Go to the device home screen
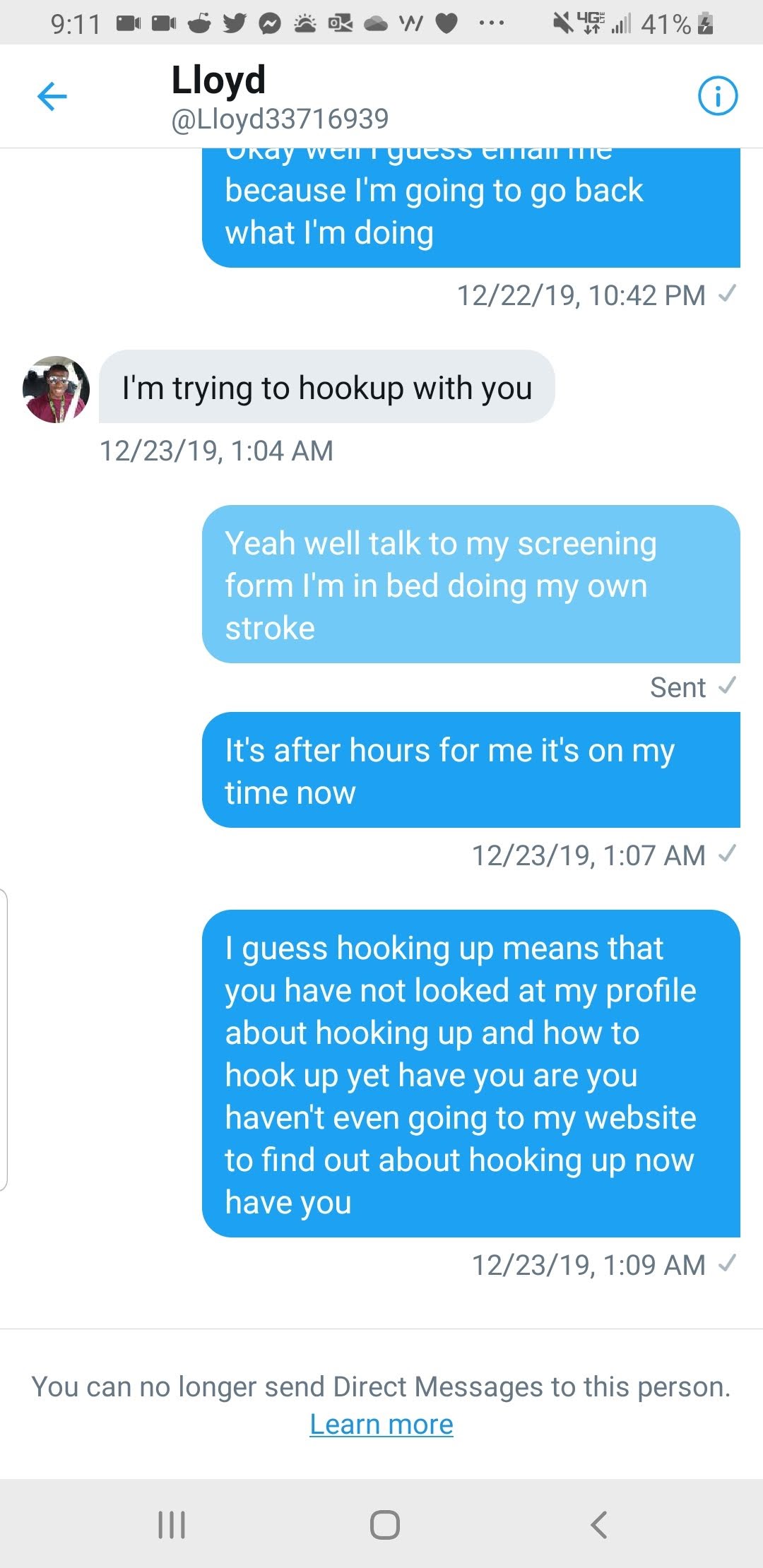 [x=384, y=1524]
